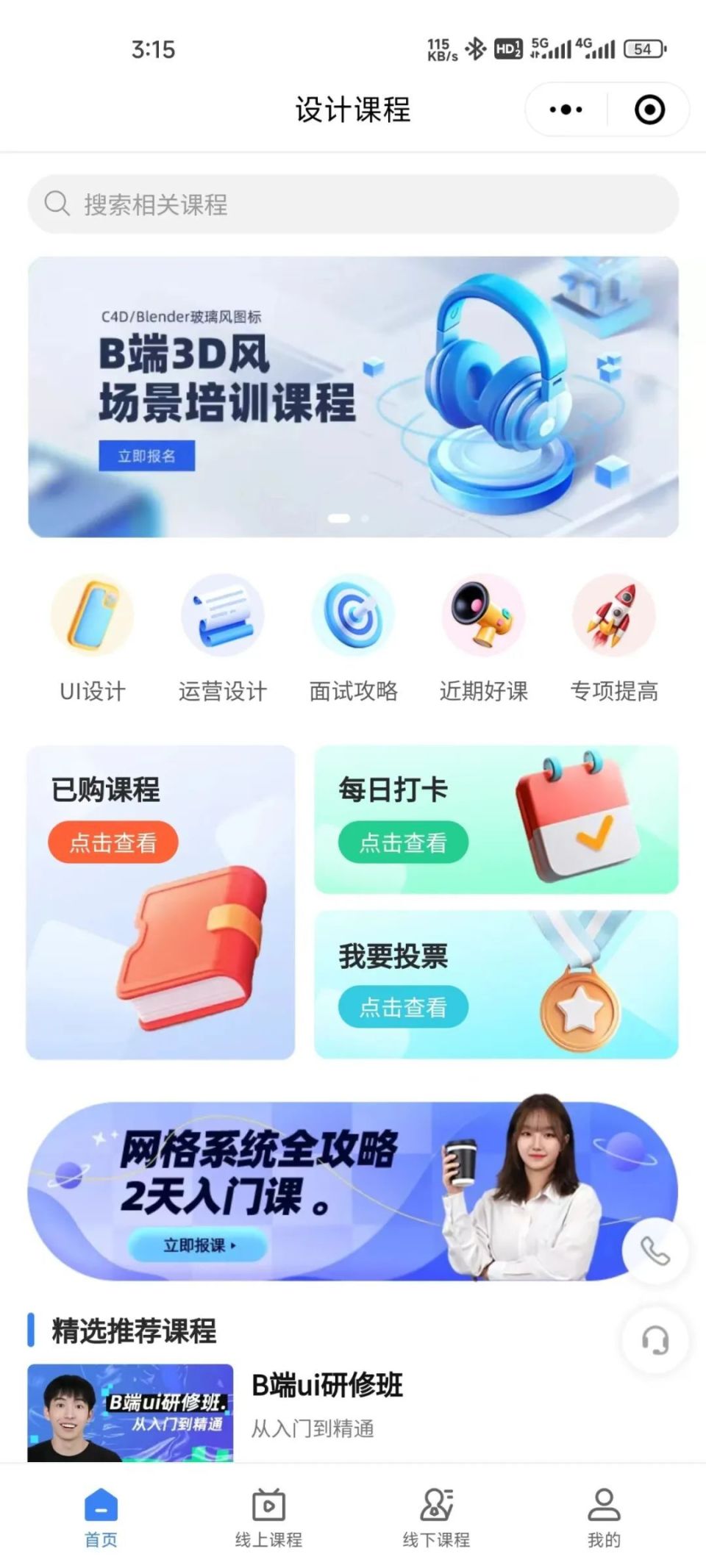Tap 点击查看 on the 已购课程 card
Viewport: 706px width, 1568px height.
[113, 842]
